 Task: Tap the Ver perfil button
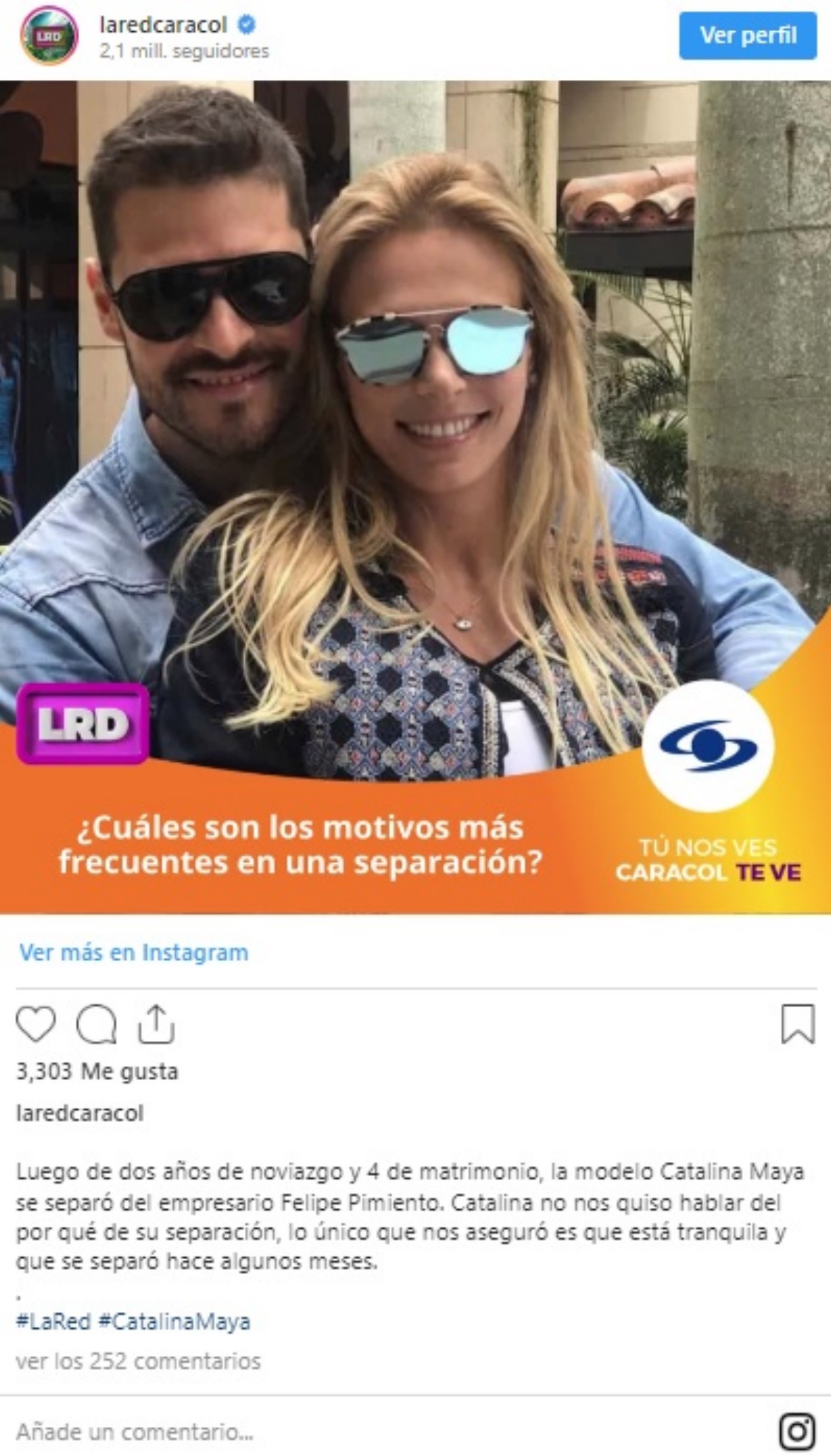pyautogui.click(x=747, y=35)
